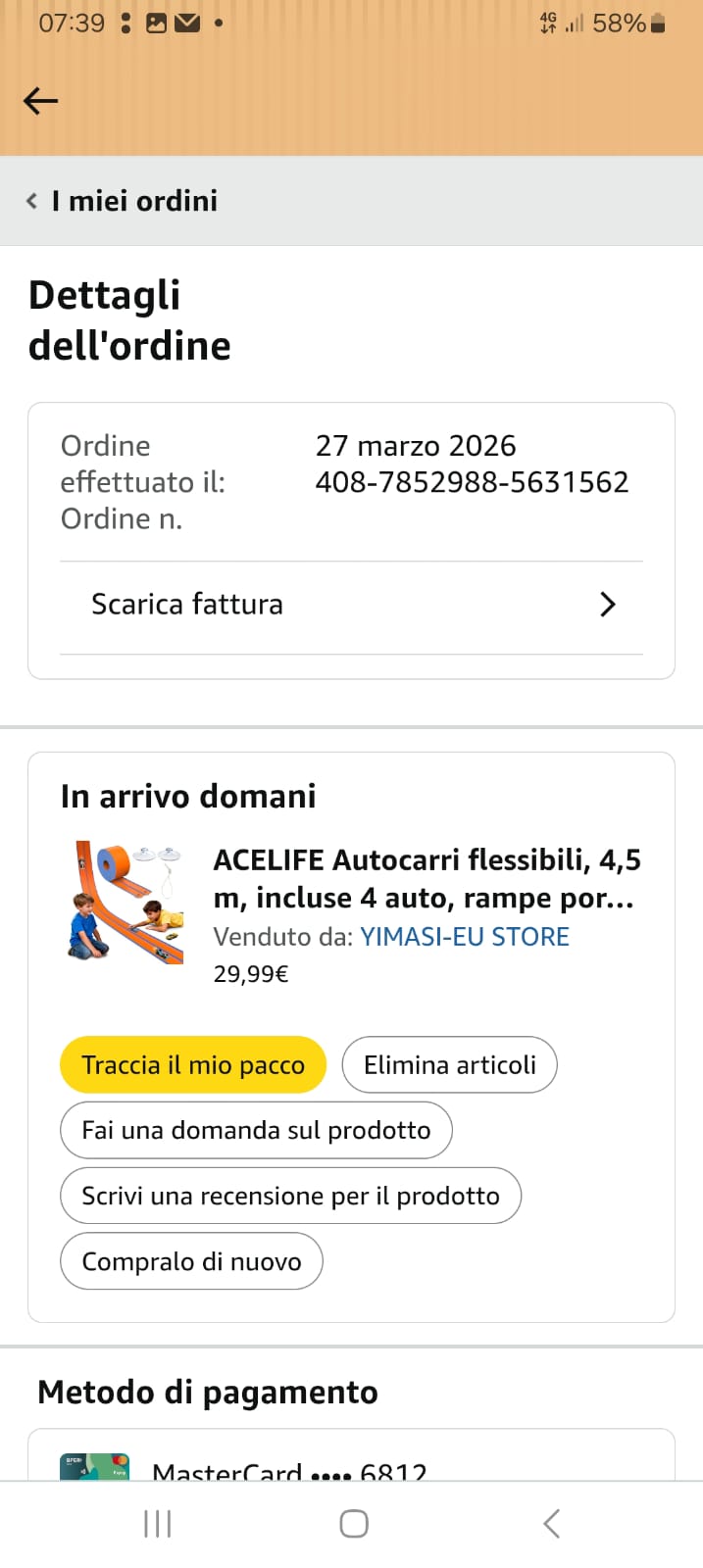Return to I miei ordini
Image resolution: width=703 pixels, height=1568 pixels.
click(x=124, y=201)
